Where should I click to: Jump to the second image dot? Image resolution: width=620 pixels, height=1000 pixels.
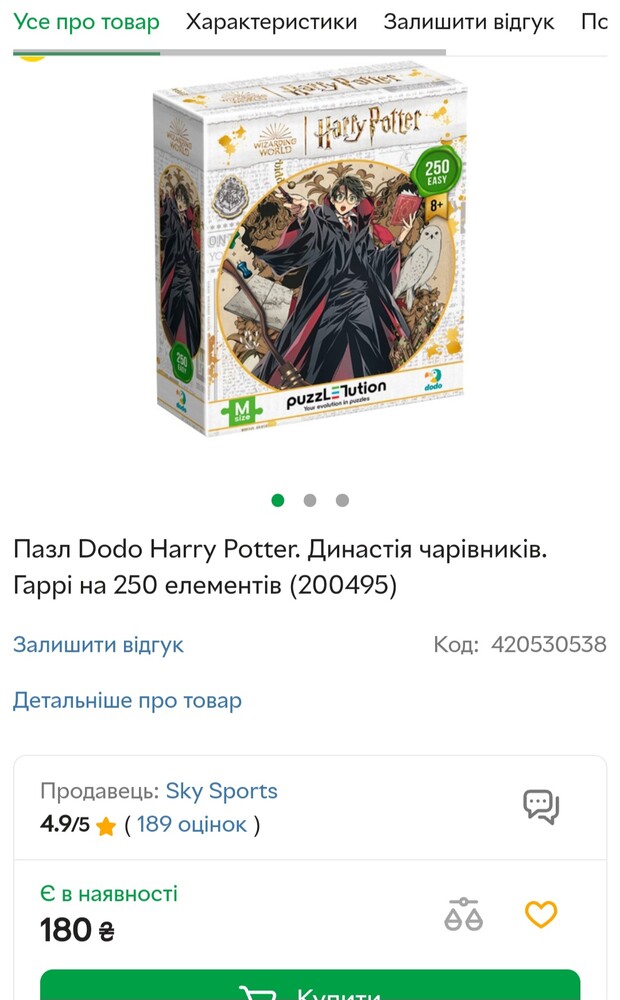(310, 500)
